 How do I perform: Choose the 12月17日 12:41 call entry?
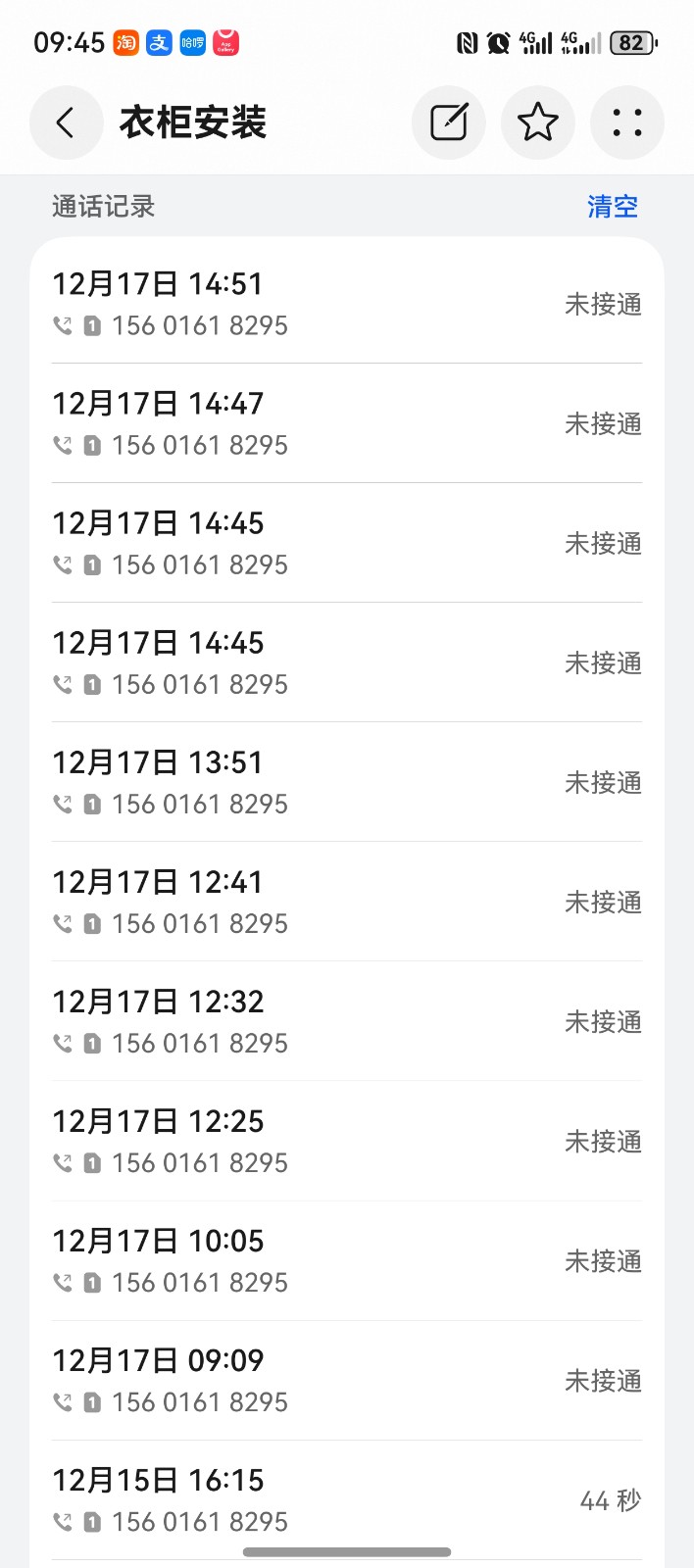point(346,902)
